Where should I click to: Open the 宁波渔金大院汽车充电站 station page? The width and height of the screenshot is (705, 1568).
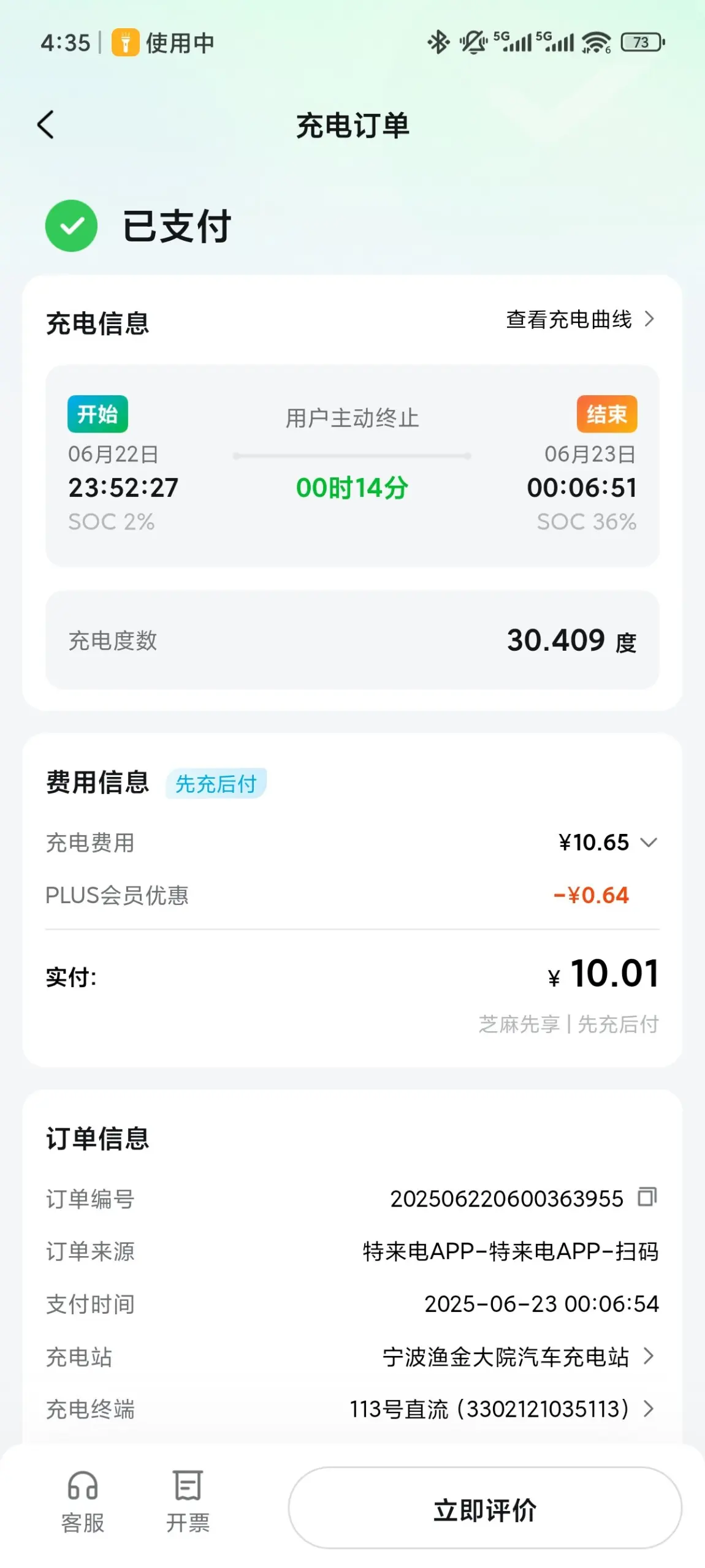pos(519,1357)
